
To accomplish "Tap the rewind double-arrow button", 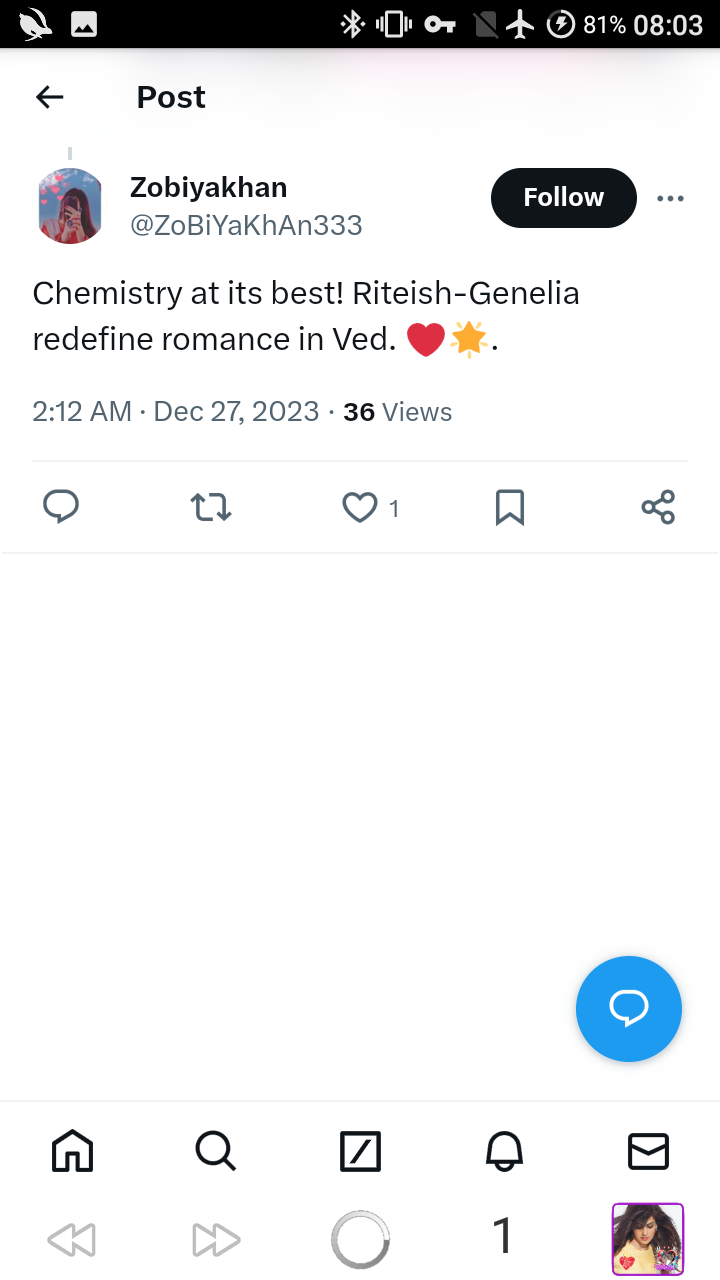I will (72, 1240).
